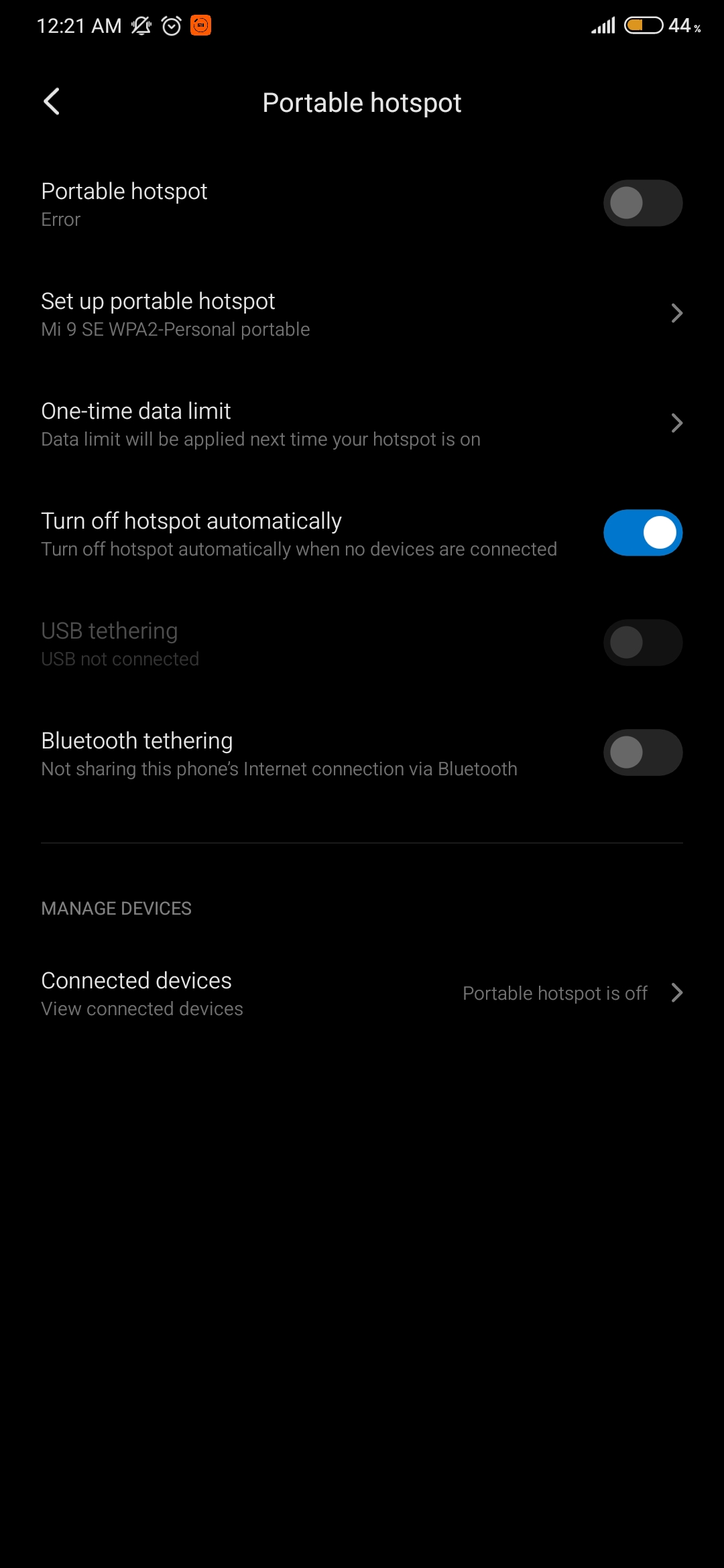Enable Bluetooth tethering

[643, 753]
